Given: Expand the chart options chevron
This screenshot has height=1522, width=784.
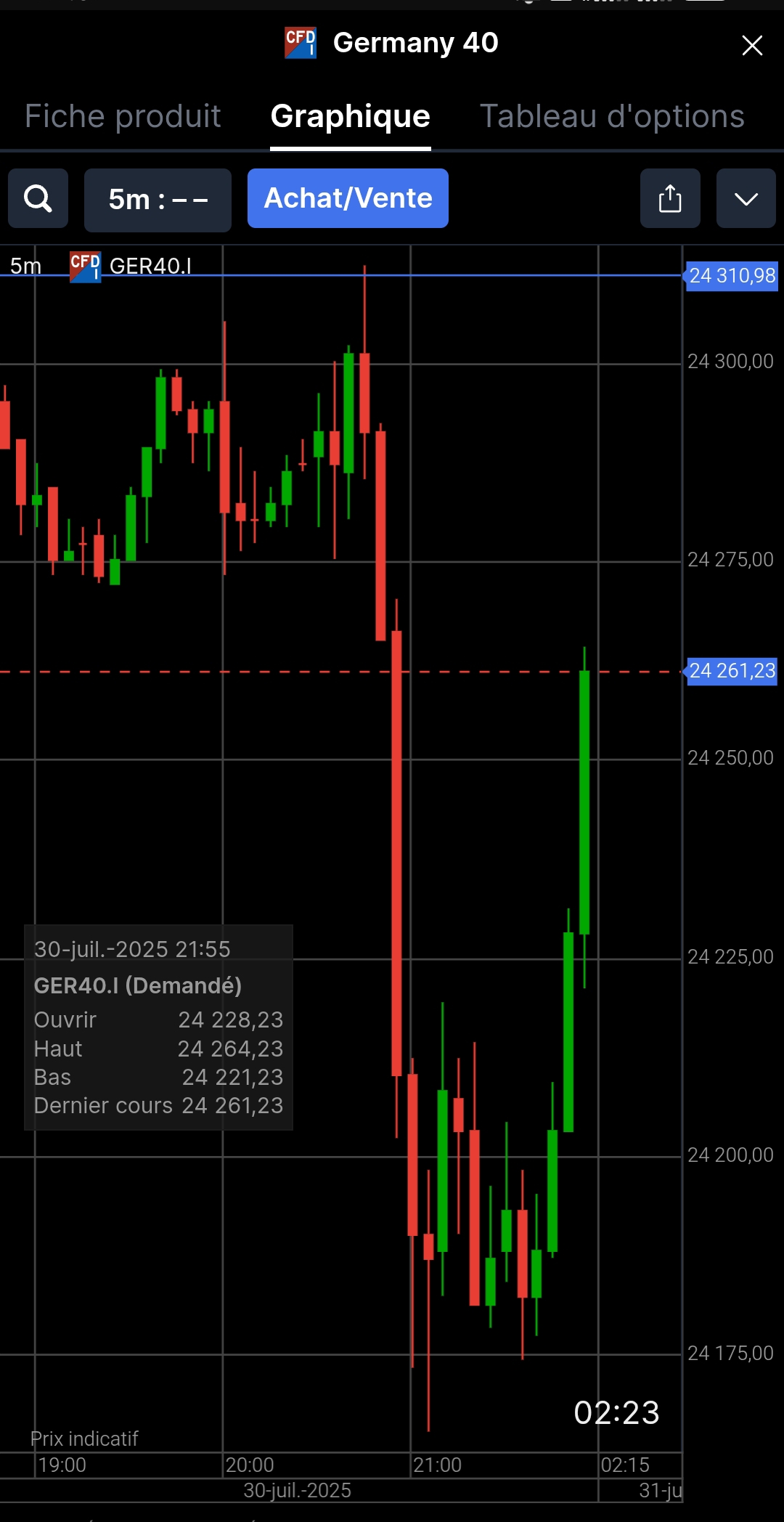Looking at the screenshot, I should (746, 198).
